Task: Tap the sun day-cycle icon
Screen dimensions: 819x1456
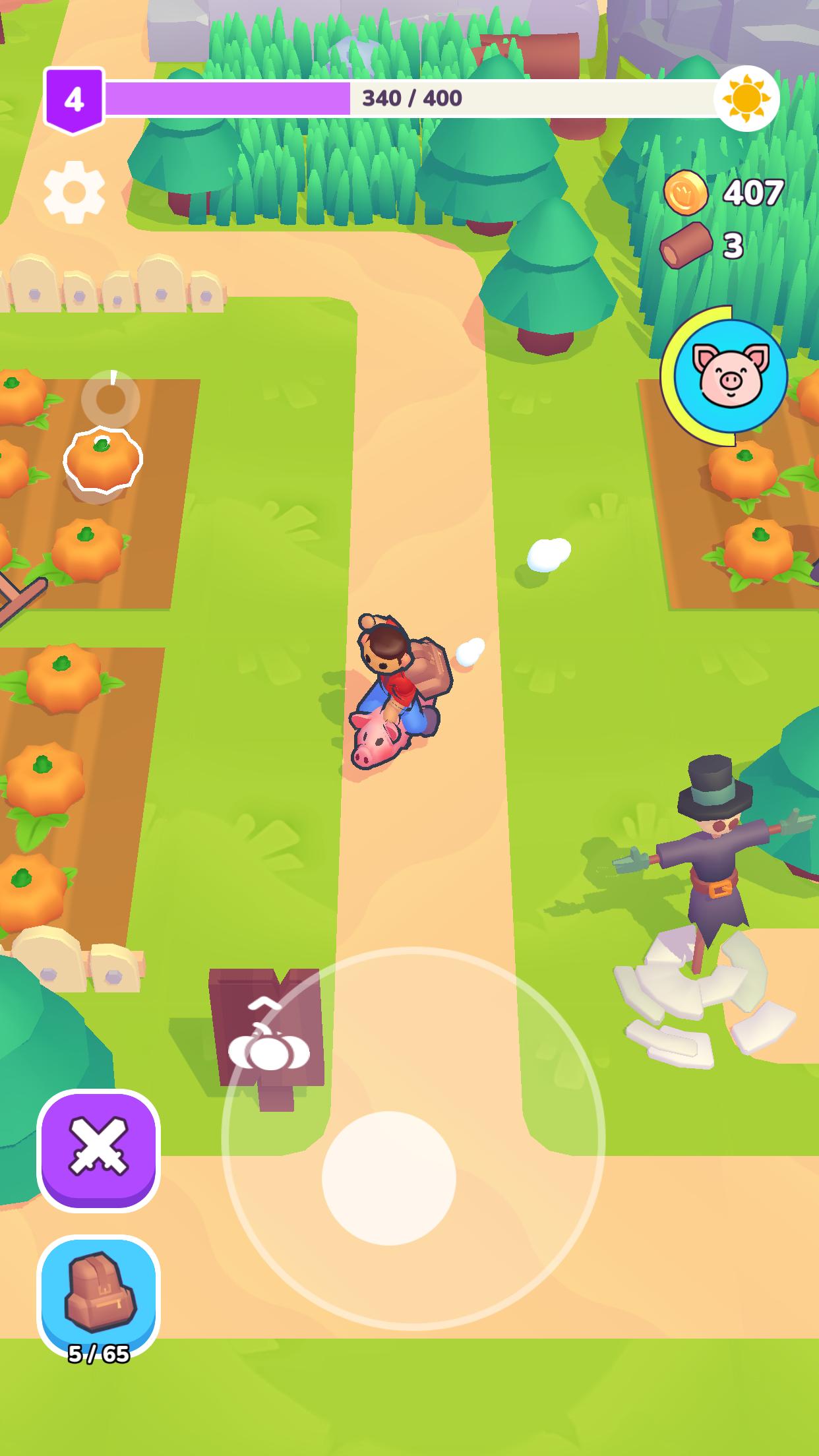Action: [x=746, y=98]
